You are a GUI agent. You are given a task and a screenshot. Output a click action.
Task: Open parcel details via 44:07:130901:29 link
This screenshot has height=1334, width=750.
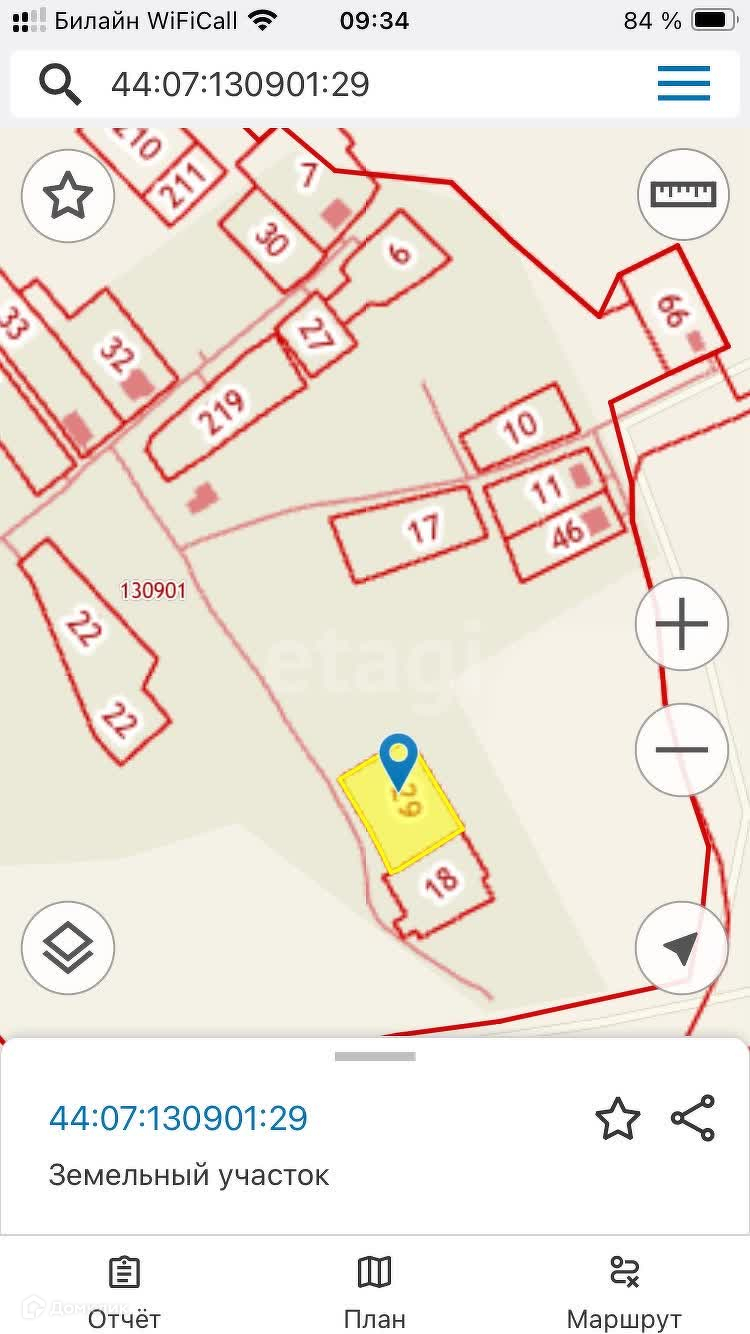click(x=178, y=1118)
